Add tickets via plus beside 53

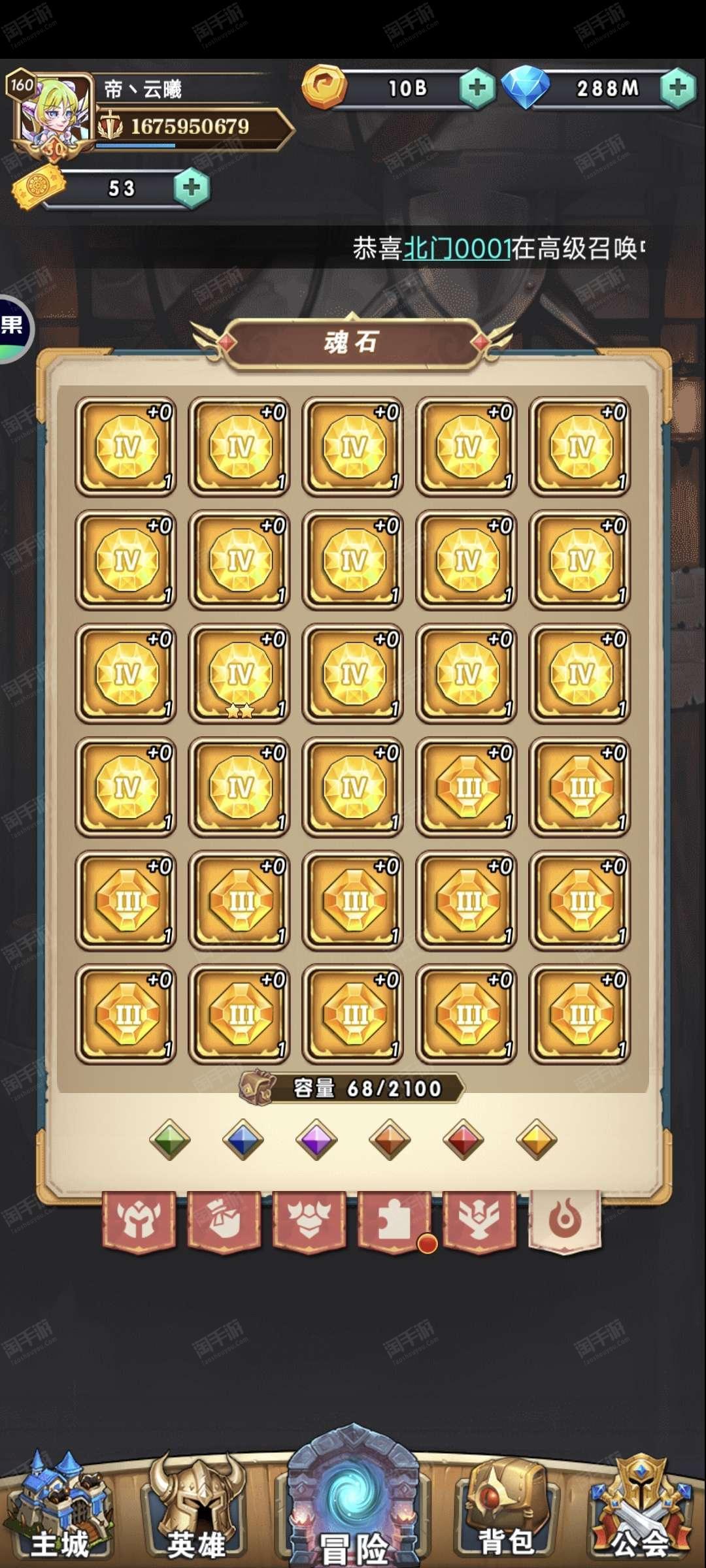[x=192, y=188]
